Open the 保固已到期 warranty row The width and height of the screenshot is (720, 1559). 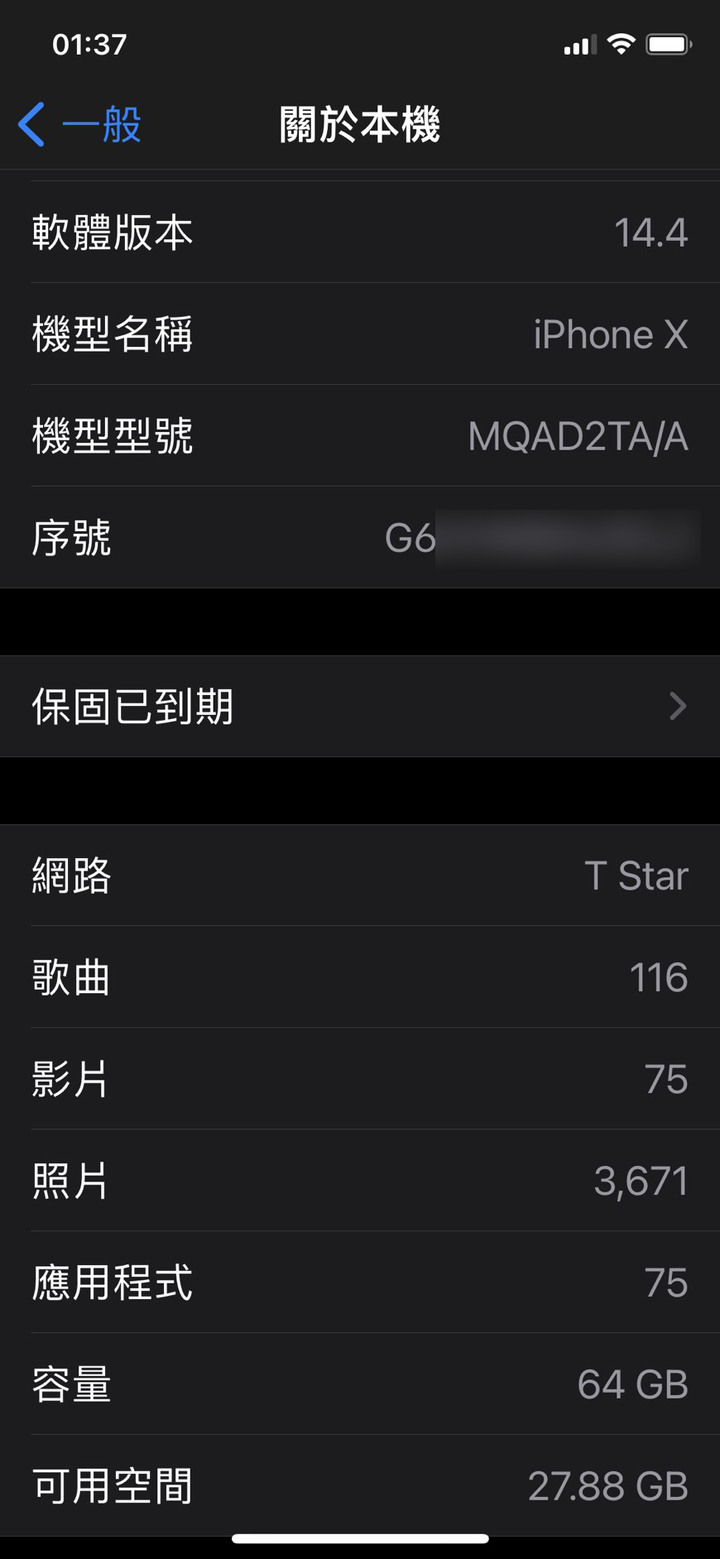tap(360, 707)
